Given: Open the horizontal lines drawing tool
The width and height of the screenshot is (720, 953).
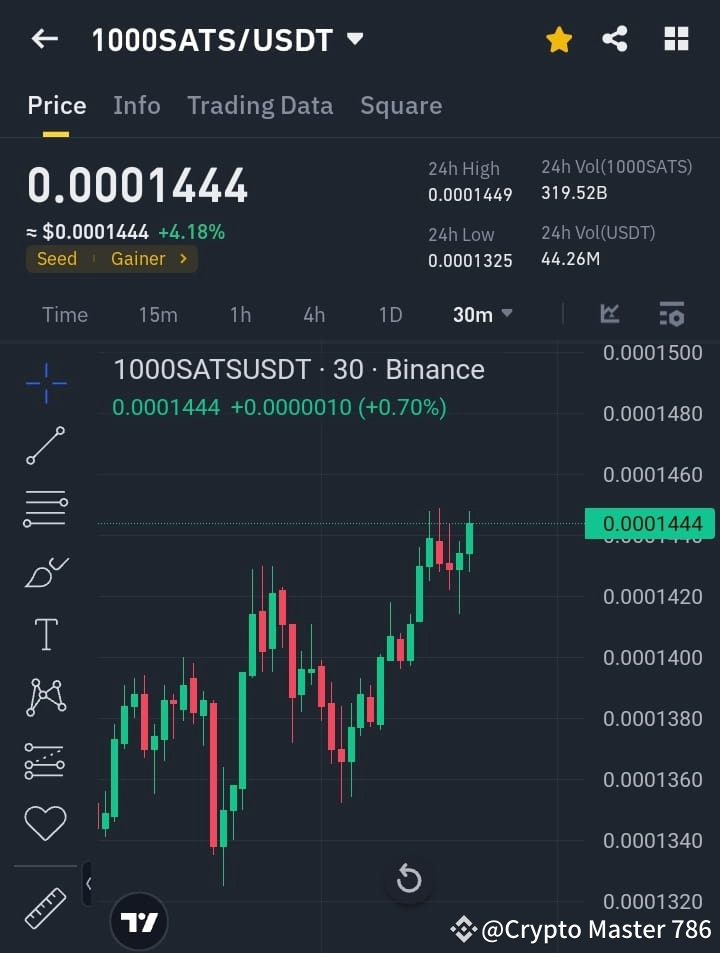Looking at the screenshot, I should (44, 508).
